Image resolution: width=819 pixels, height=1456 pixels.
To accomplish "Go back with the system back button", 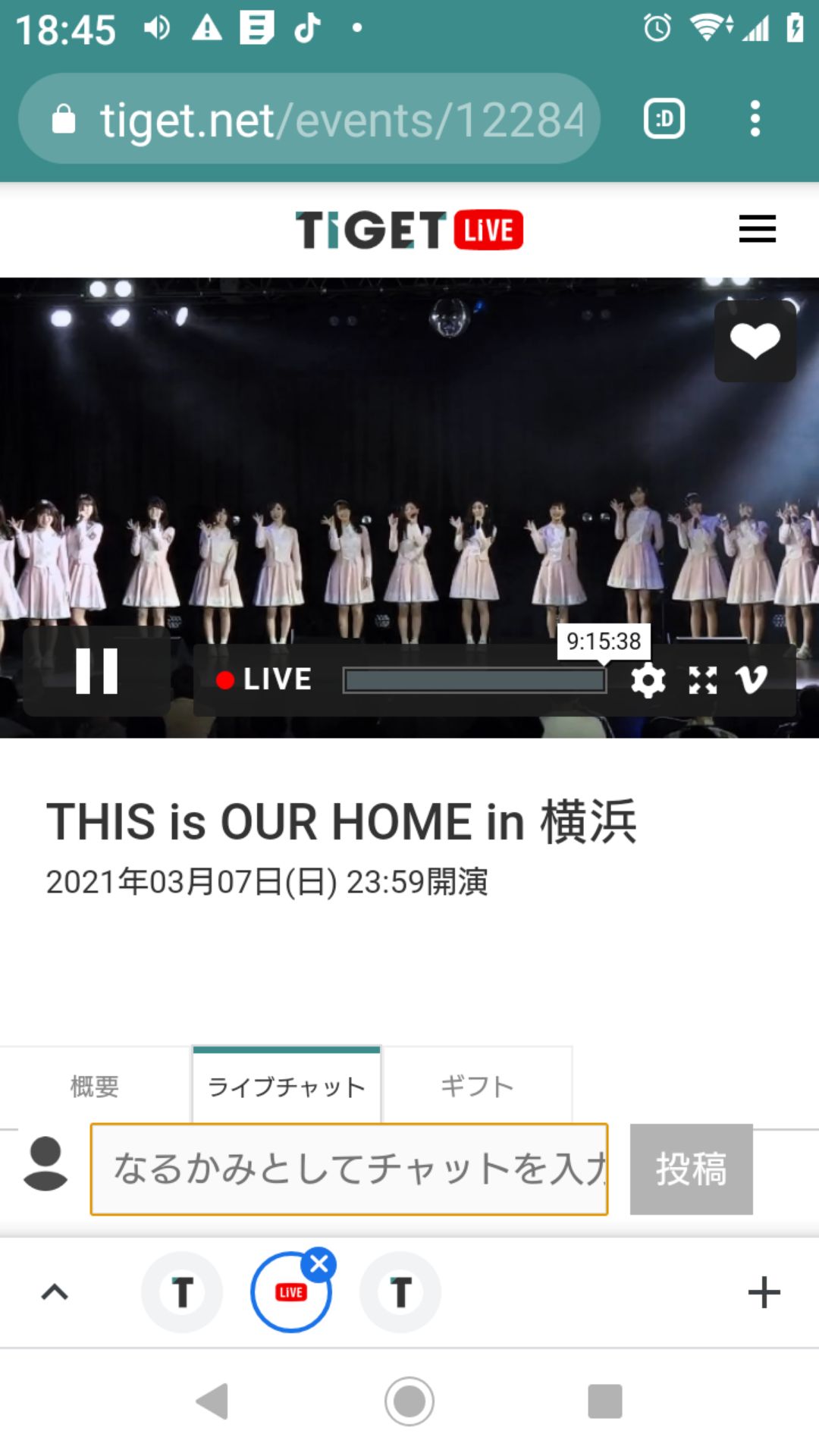I will click(x=212, y=1401).
